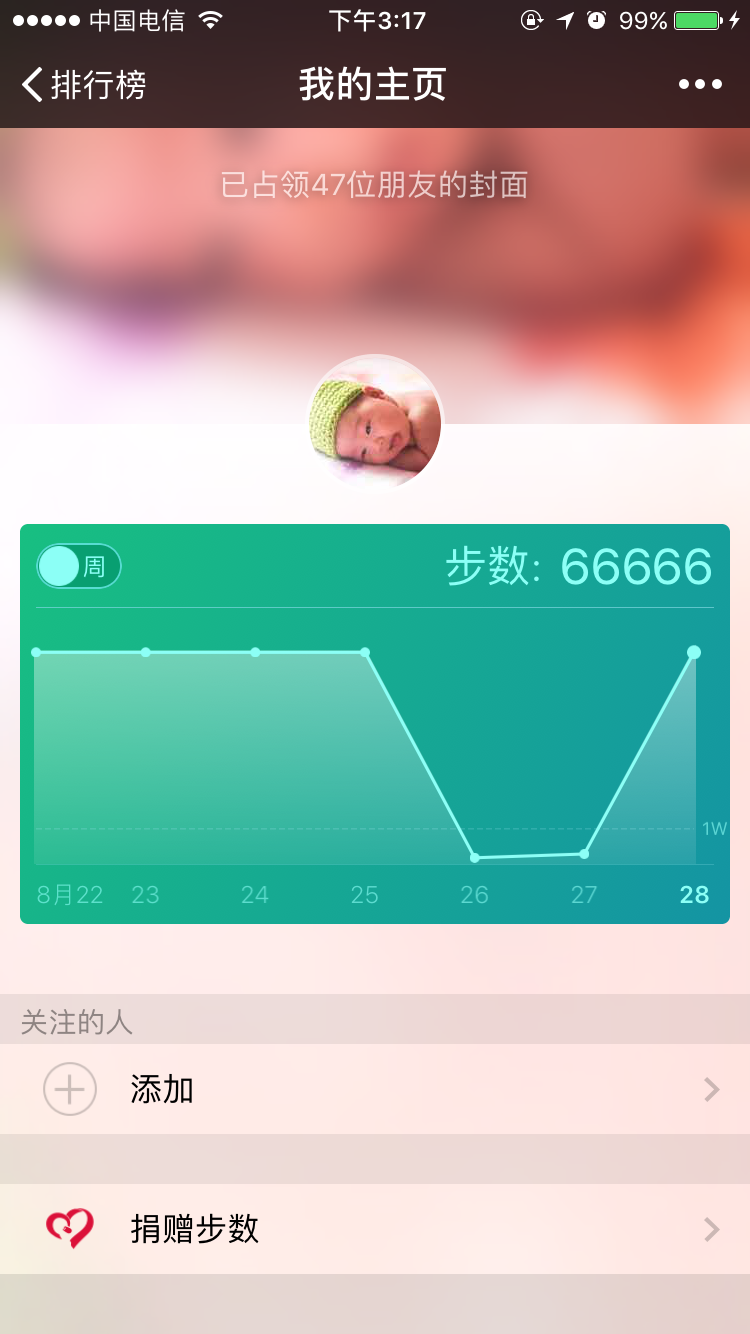Toggle the 周 weekly view switch
This screenshot has height=1334, width=750.
click(79, 566)
